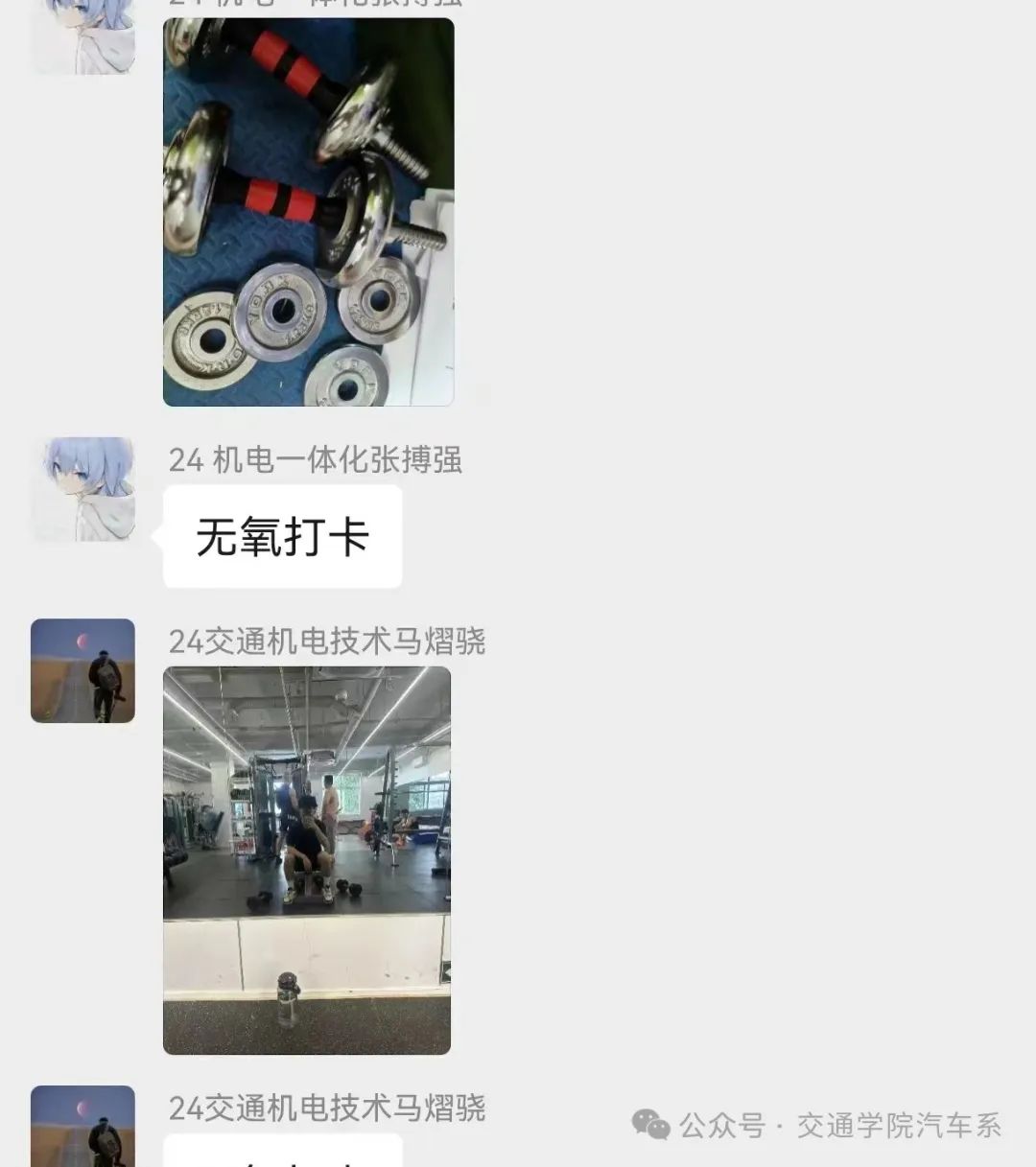
Task: Open the dumbbell photo sent by 张搏强
Action: pos(308,211)
